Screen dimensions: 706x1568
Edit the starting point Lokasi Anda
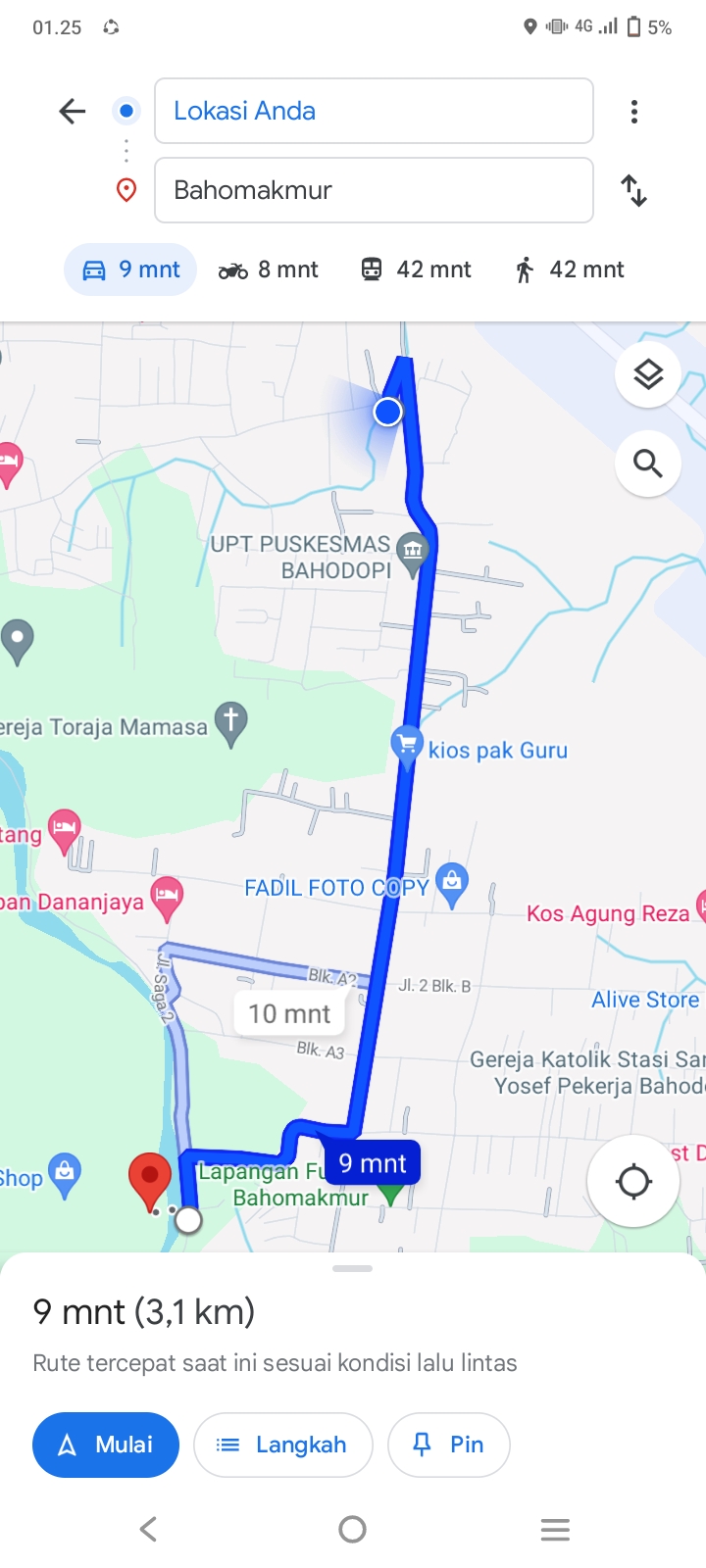tap(374, 111)
